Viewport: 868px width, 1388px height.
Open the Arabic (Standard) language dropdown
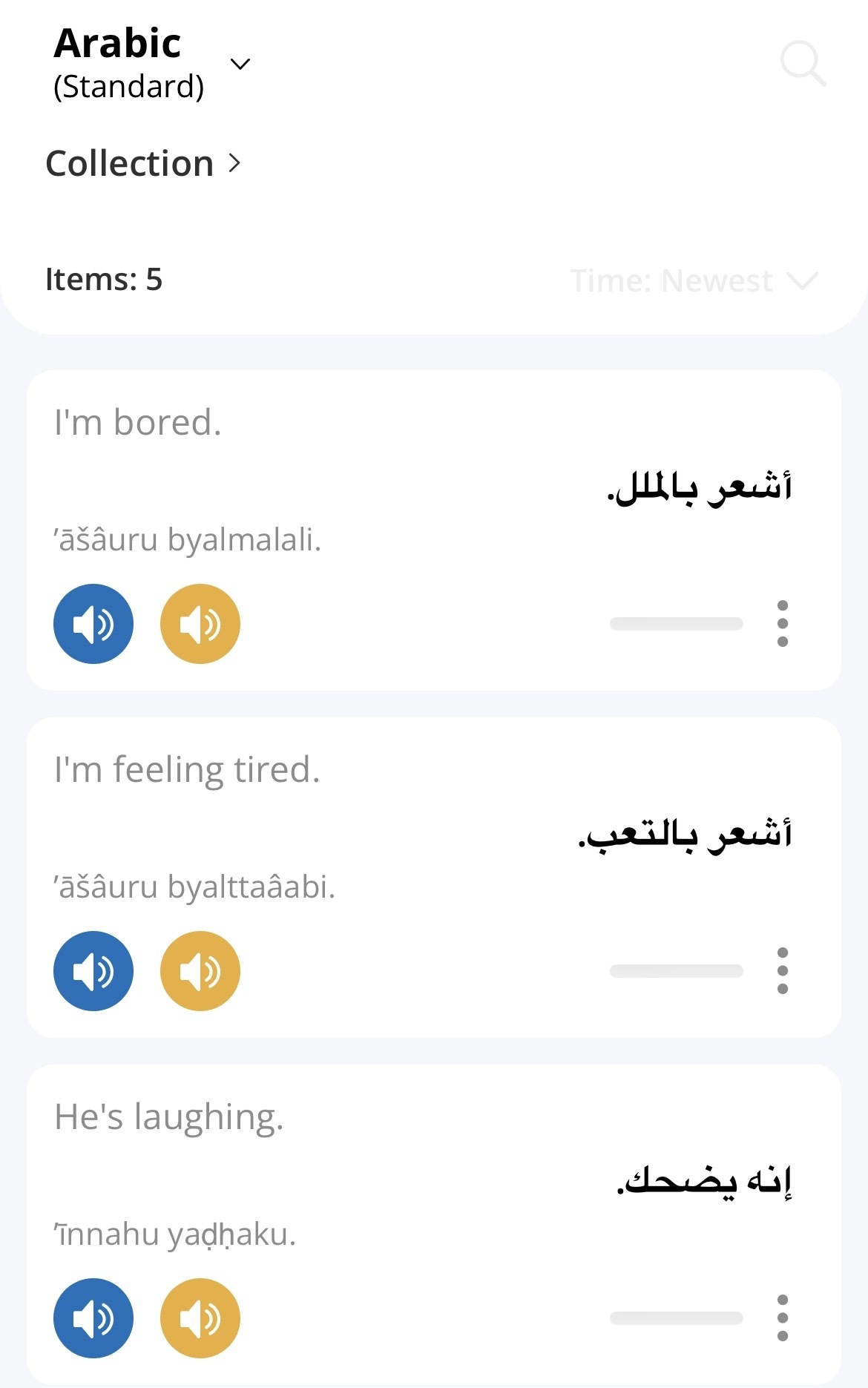point(240,65)
